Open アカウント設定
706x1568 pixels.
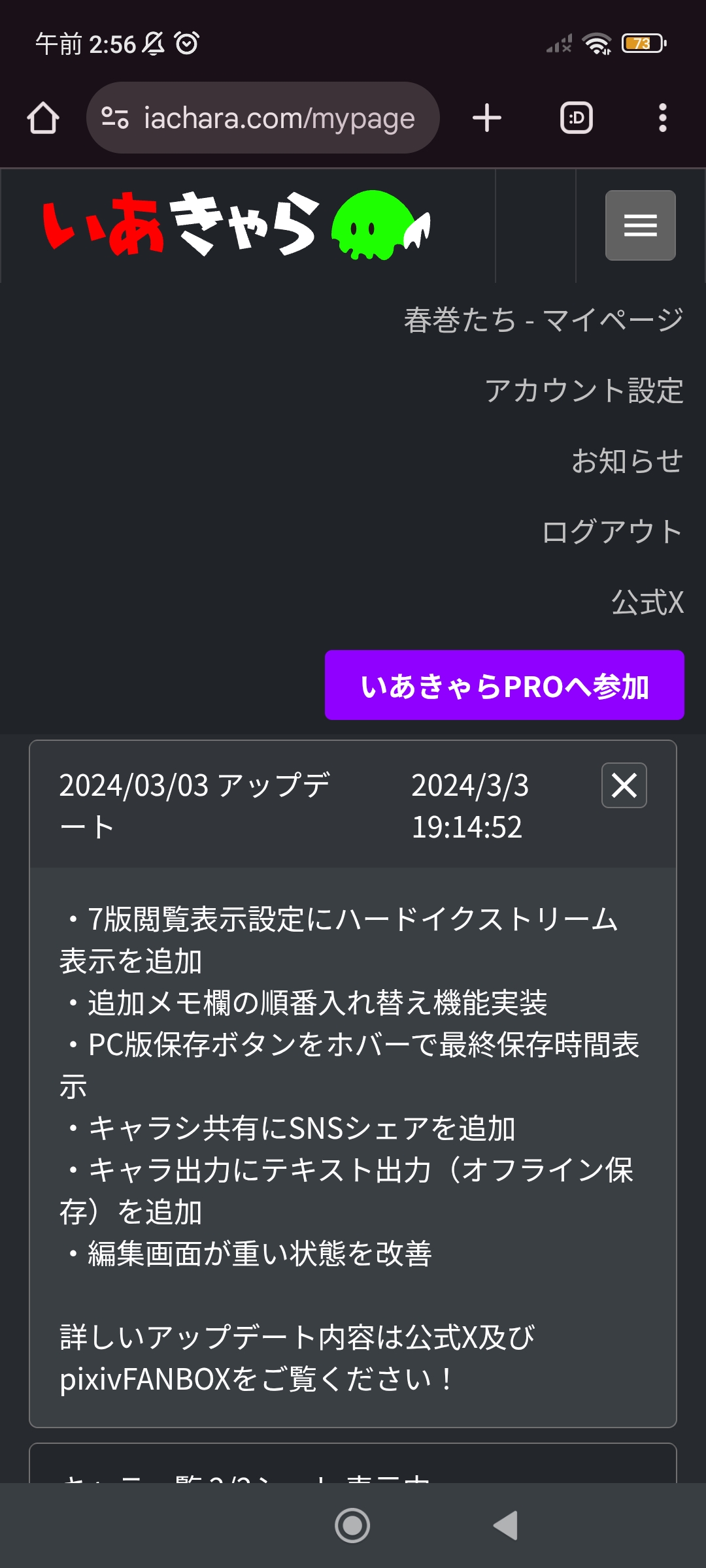(584, 391)
